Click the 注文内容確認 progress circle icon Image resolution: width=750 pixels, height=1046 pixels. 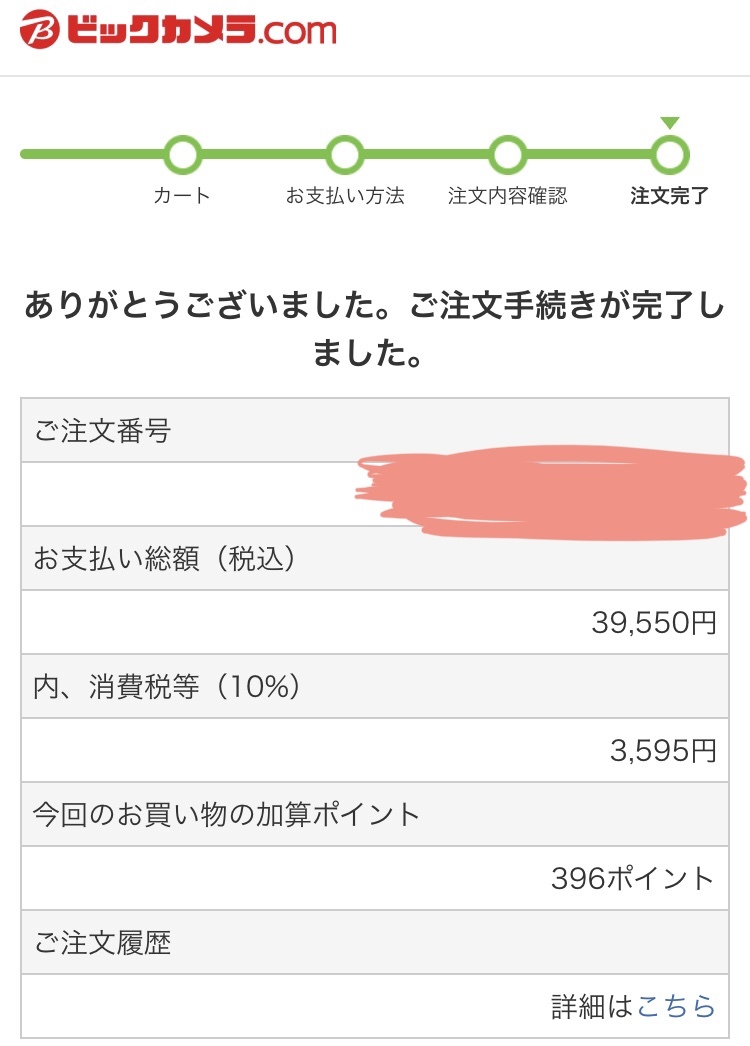(x=510, y=155)
